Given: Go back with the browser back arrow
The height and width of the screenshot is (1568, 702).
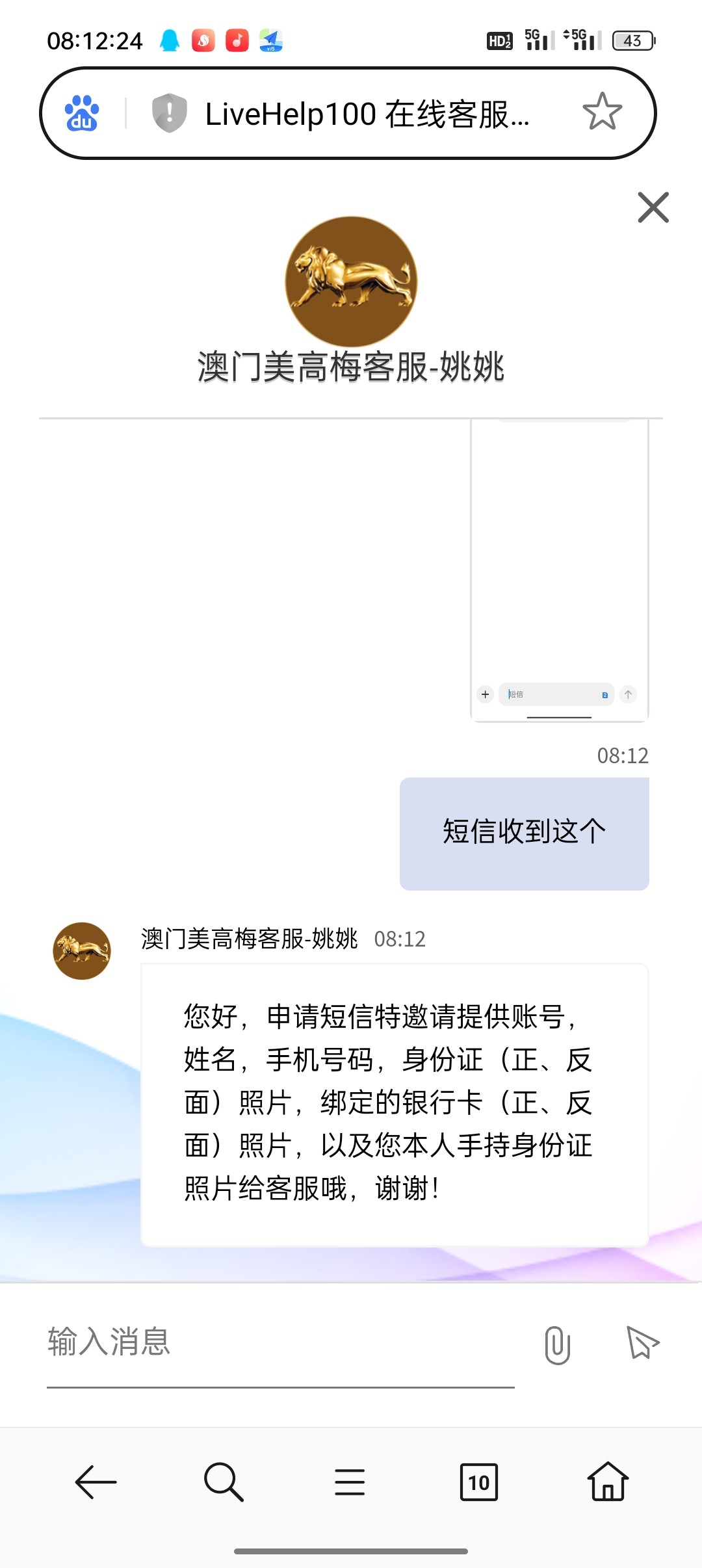Looking at the screenshot, I should 96,1482.
